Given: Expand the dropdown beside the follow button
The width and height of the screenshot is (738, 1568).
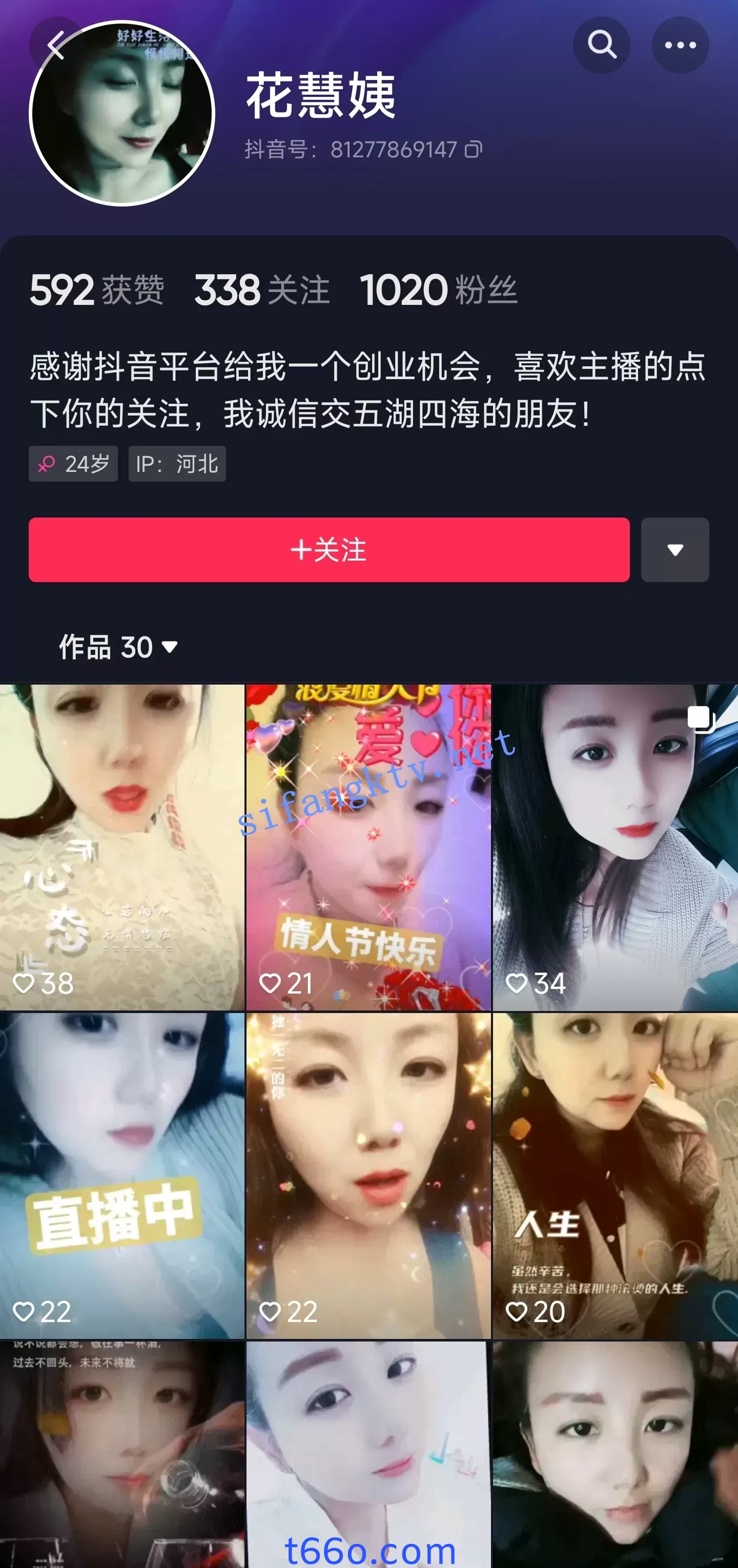Looking at the screenshot, I should pyautogui.click(x=674, y=550).
